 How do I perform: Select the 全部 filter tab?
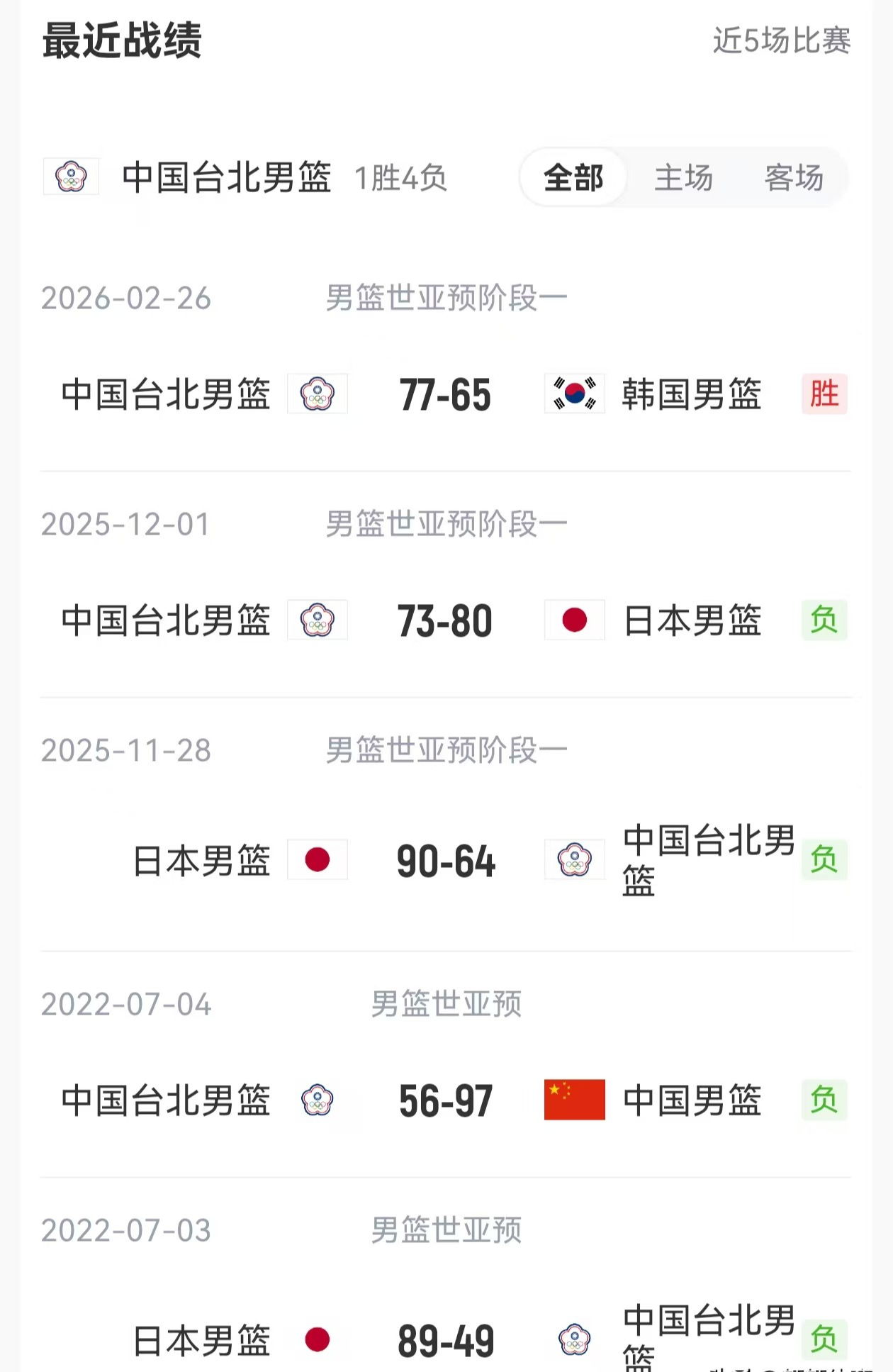point(573,177)
